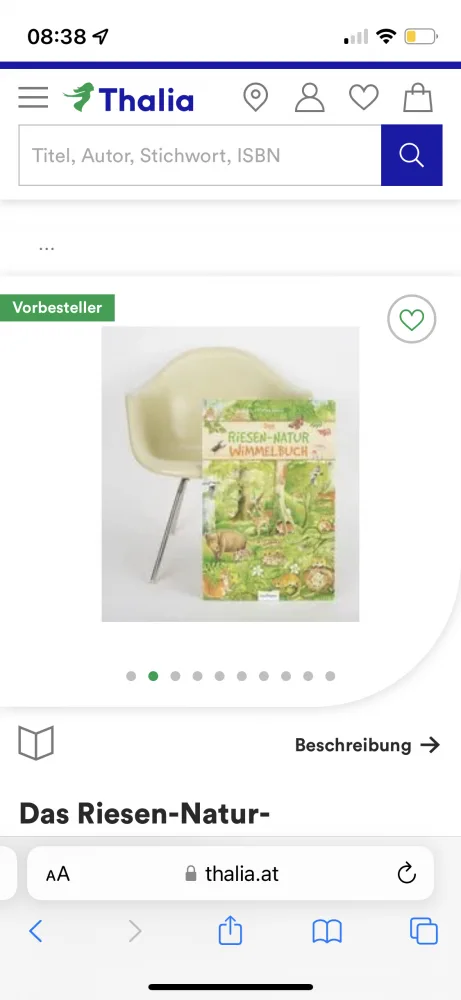Jump to the last image dot
461x1000 pixels.
(x=330, y=676)
